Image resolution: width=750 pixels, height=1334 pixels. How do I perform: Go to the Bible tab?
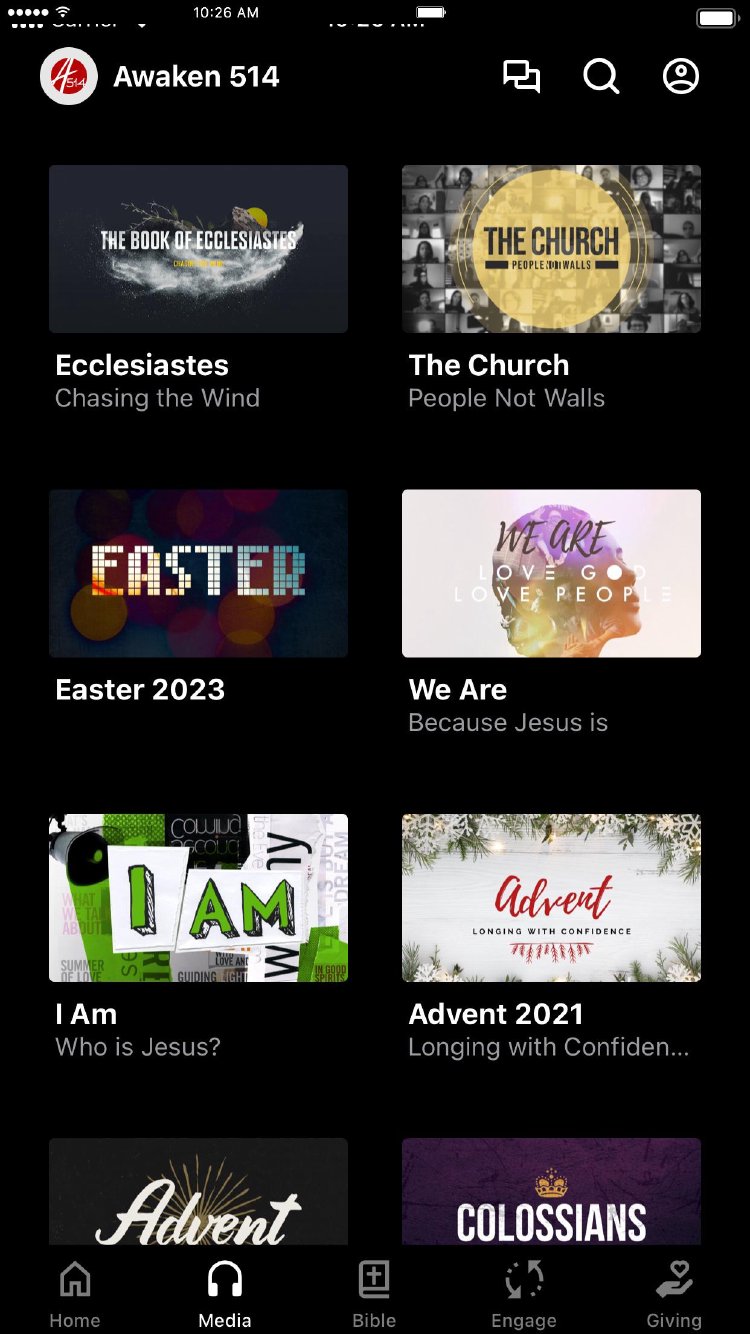click(x=374, y=1293)
